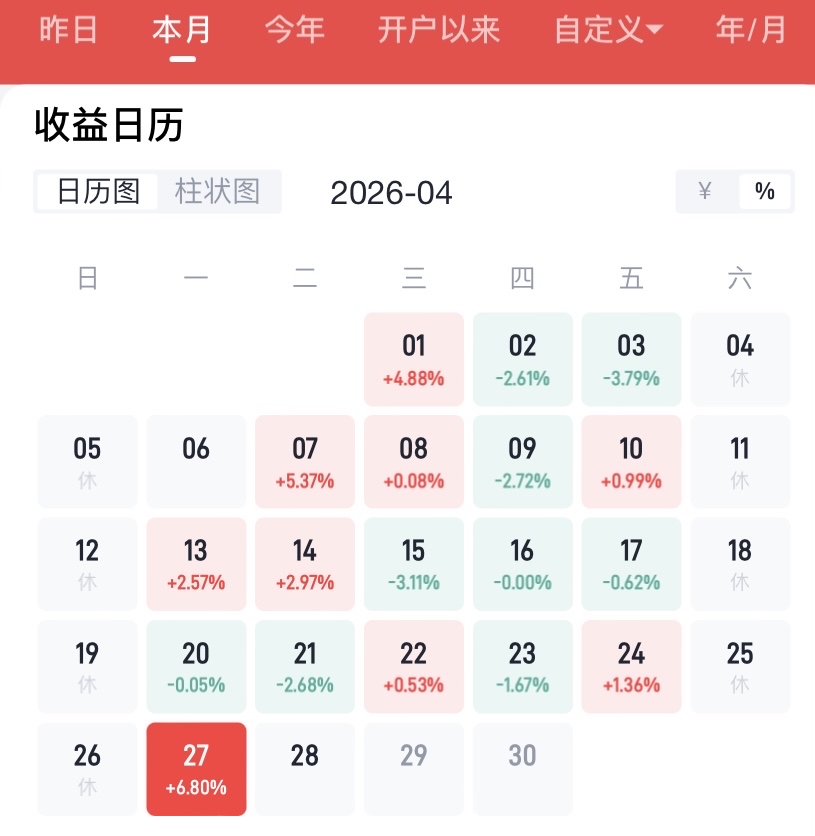Tap day 13 showing +2.57%
This screenshot has height=836, width=815.
point(196,563)
